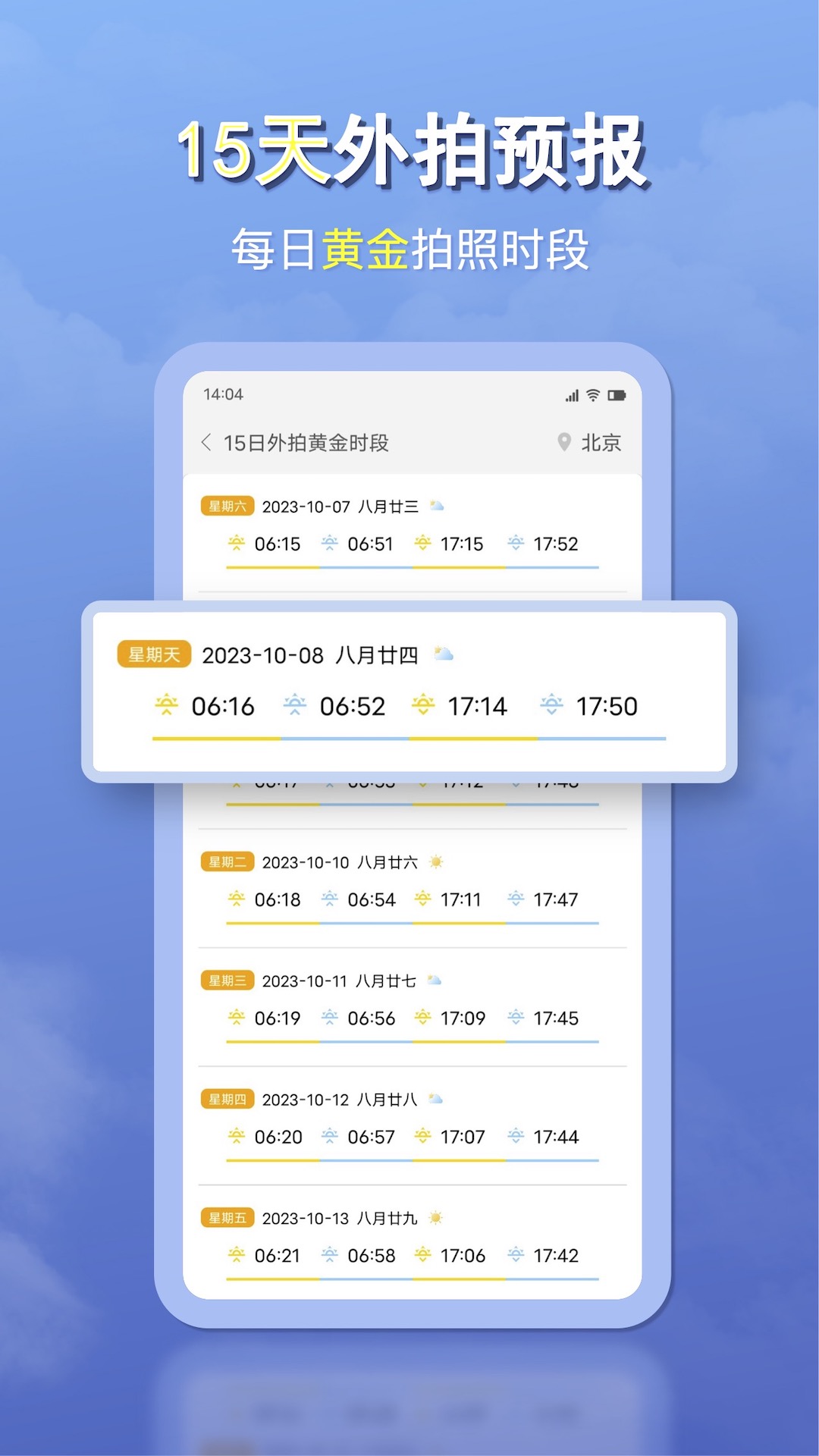Tap the 星期三 badge for 2023-10-11
Screen dimensions: 819x1456
tap(227, 980)
